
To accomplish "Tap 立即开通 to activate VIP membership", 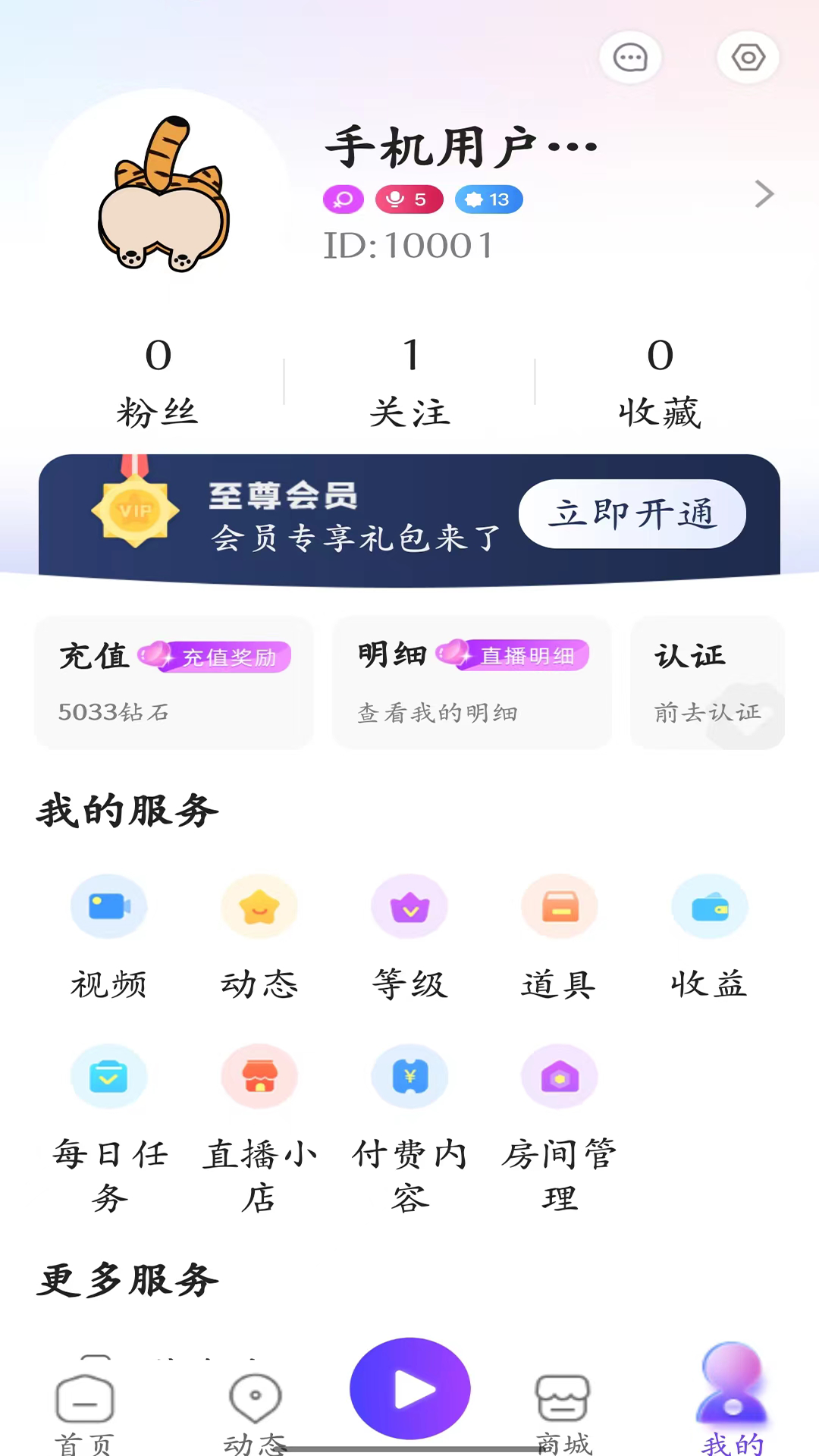I will (x=632, y=513).
